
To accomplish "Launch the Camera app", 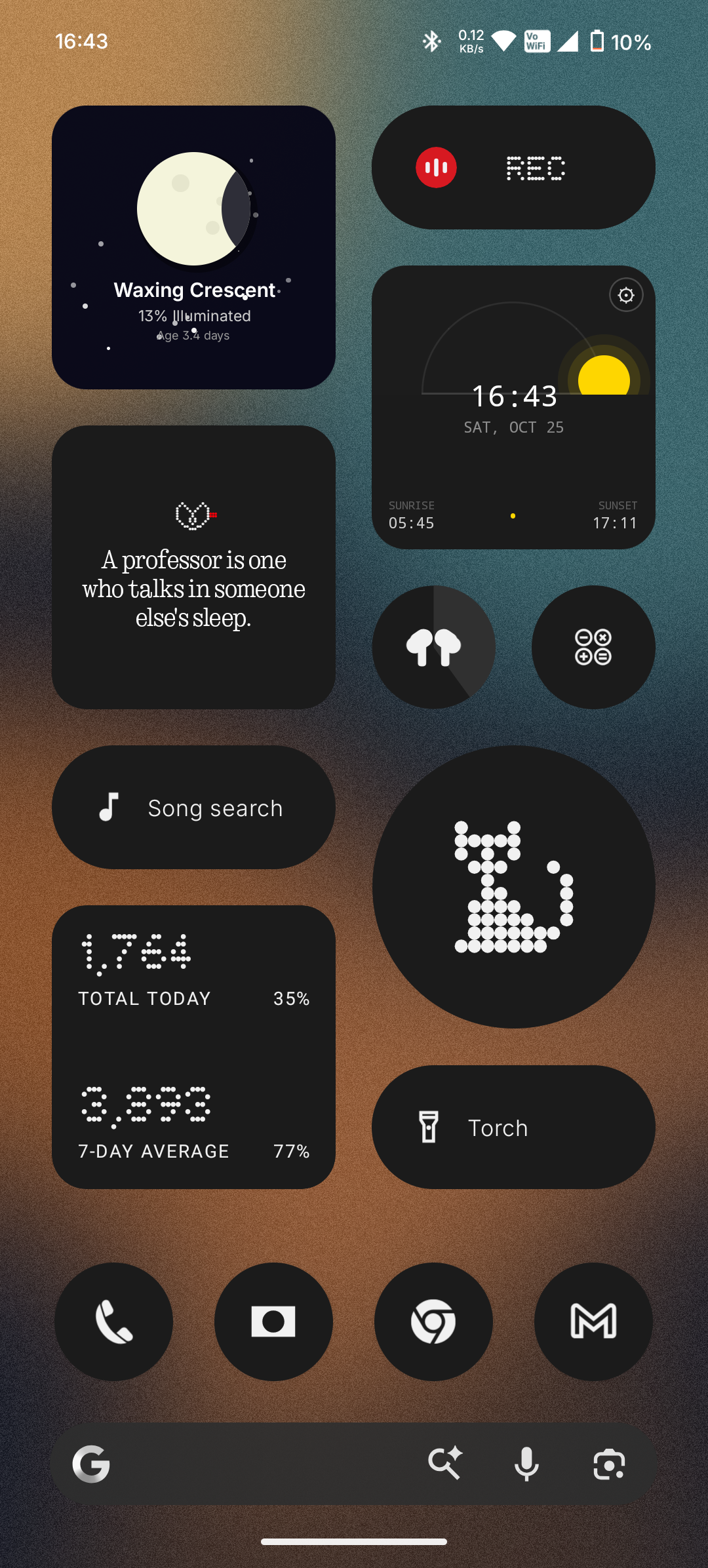I will pyautogui.click(x=273, y=1322).
